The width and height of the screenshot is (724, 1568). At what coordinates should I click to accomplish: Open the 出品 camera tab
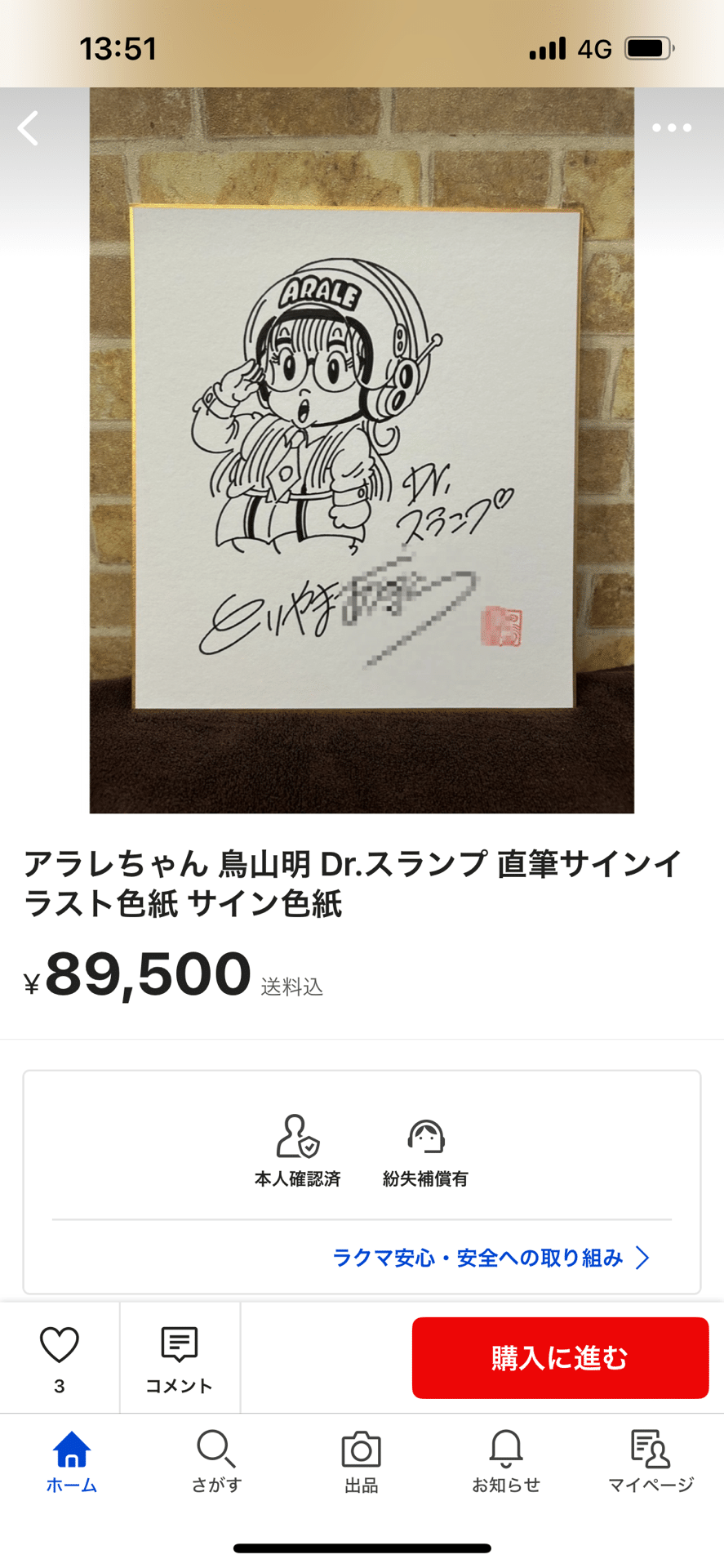[361, 1462]
